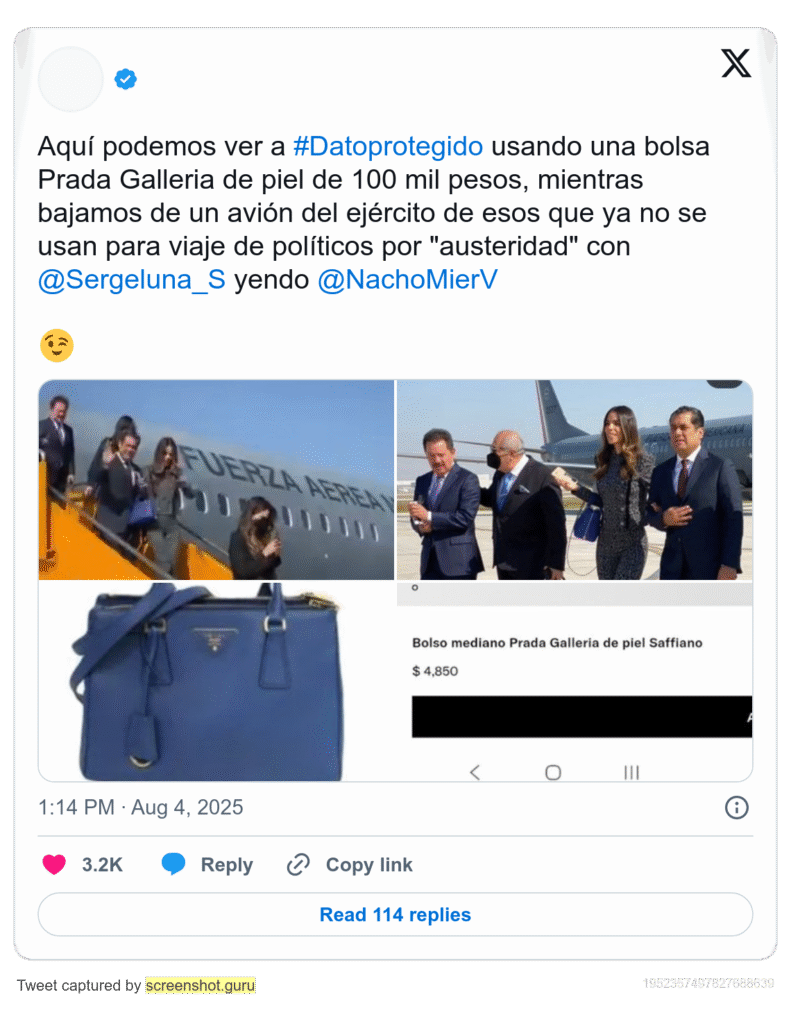Open the blue Prada bag image
Image resolution: width=791 pixels, height=1024 pixels.
point(216,682)
